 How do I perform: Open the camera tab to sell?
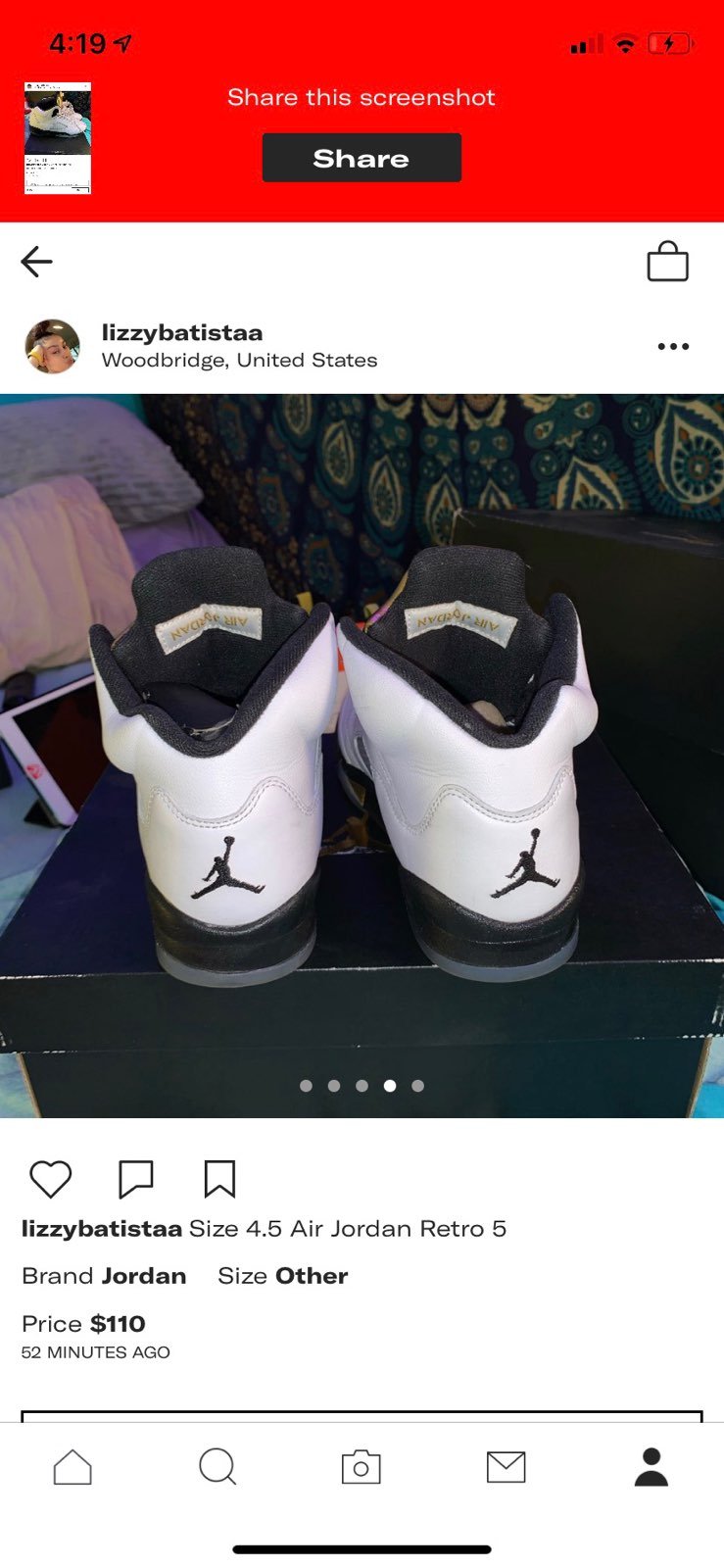point(362,1467)
